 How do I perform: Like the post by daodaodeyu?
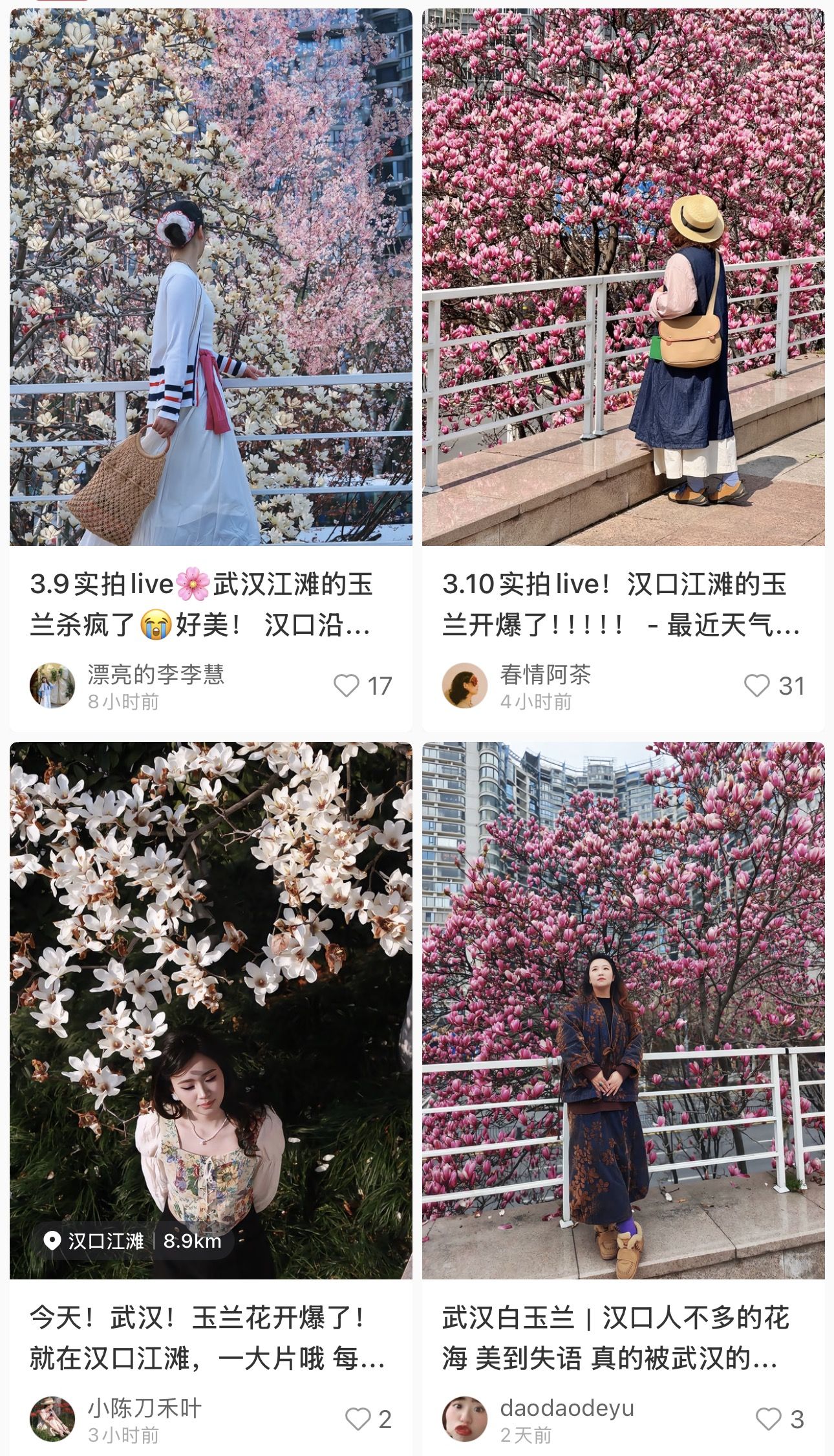tap(769, 1419)
